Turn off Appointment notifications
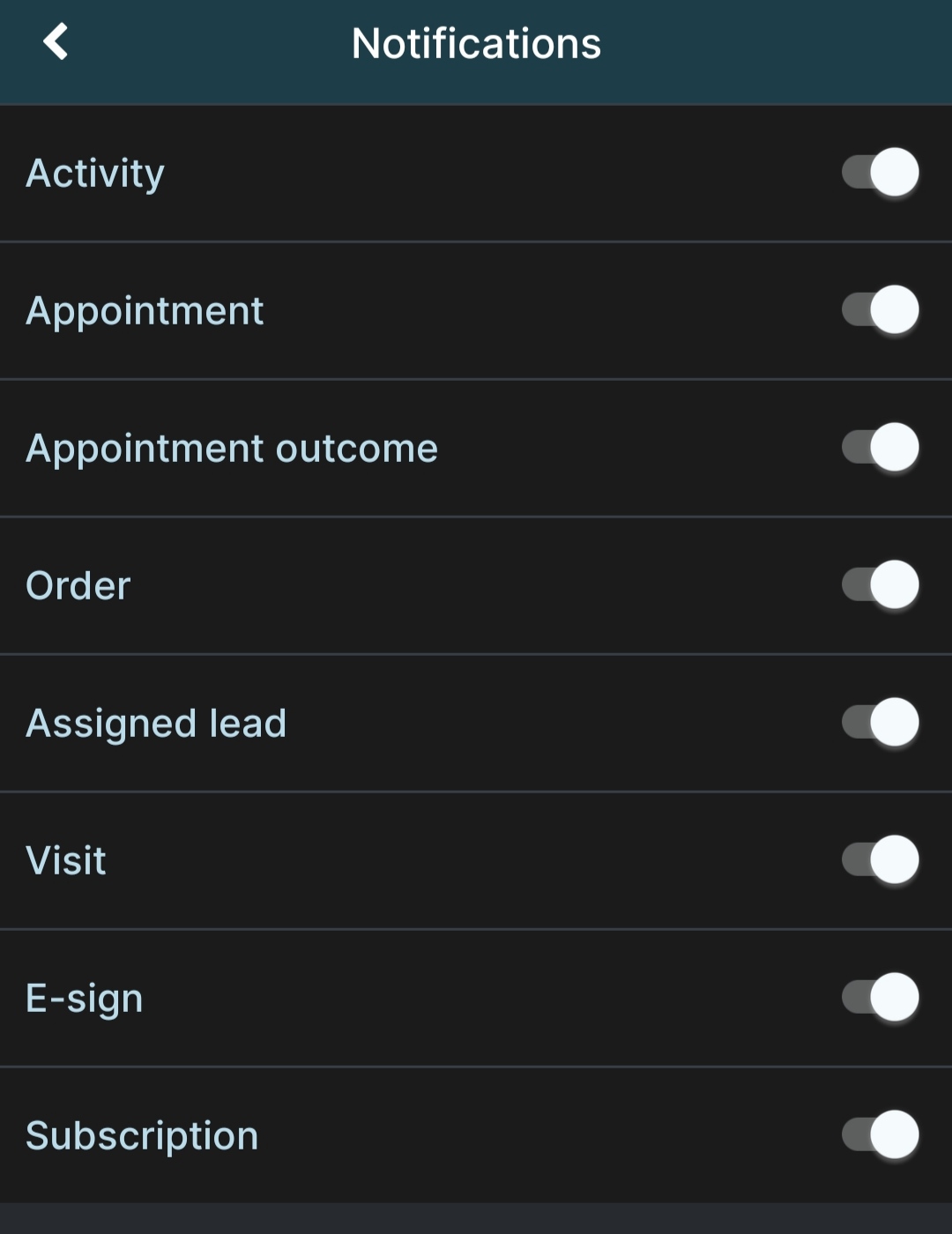This screenshot has height=1234, width=952. 880,309
